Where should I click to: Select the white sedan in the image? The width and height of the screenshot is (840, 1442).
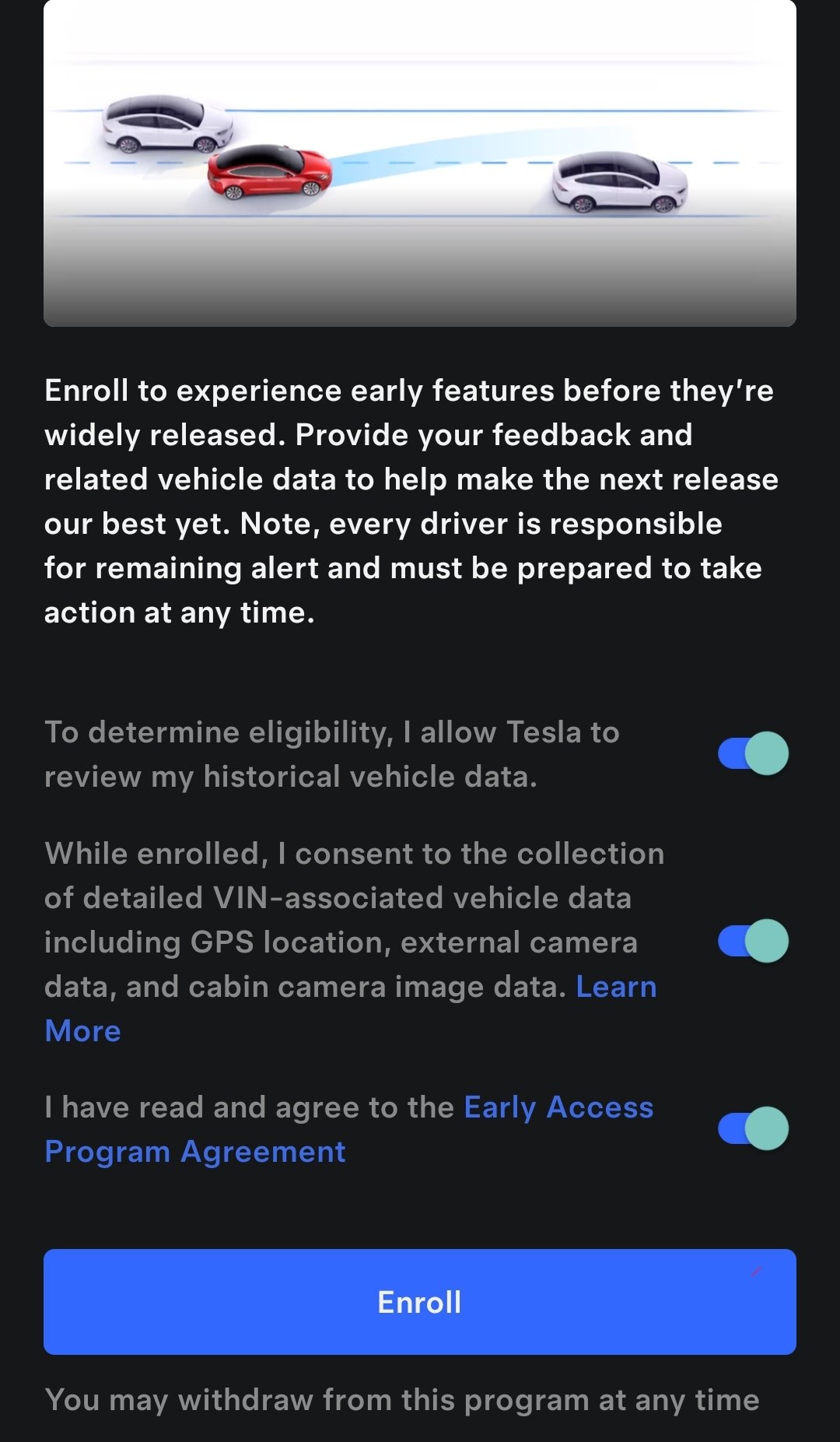click(167, 125)
